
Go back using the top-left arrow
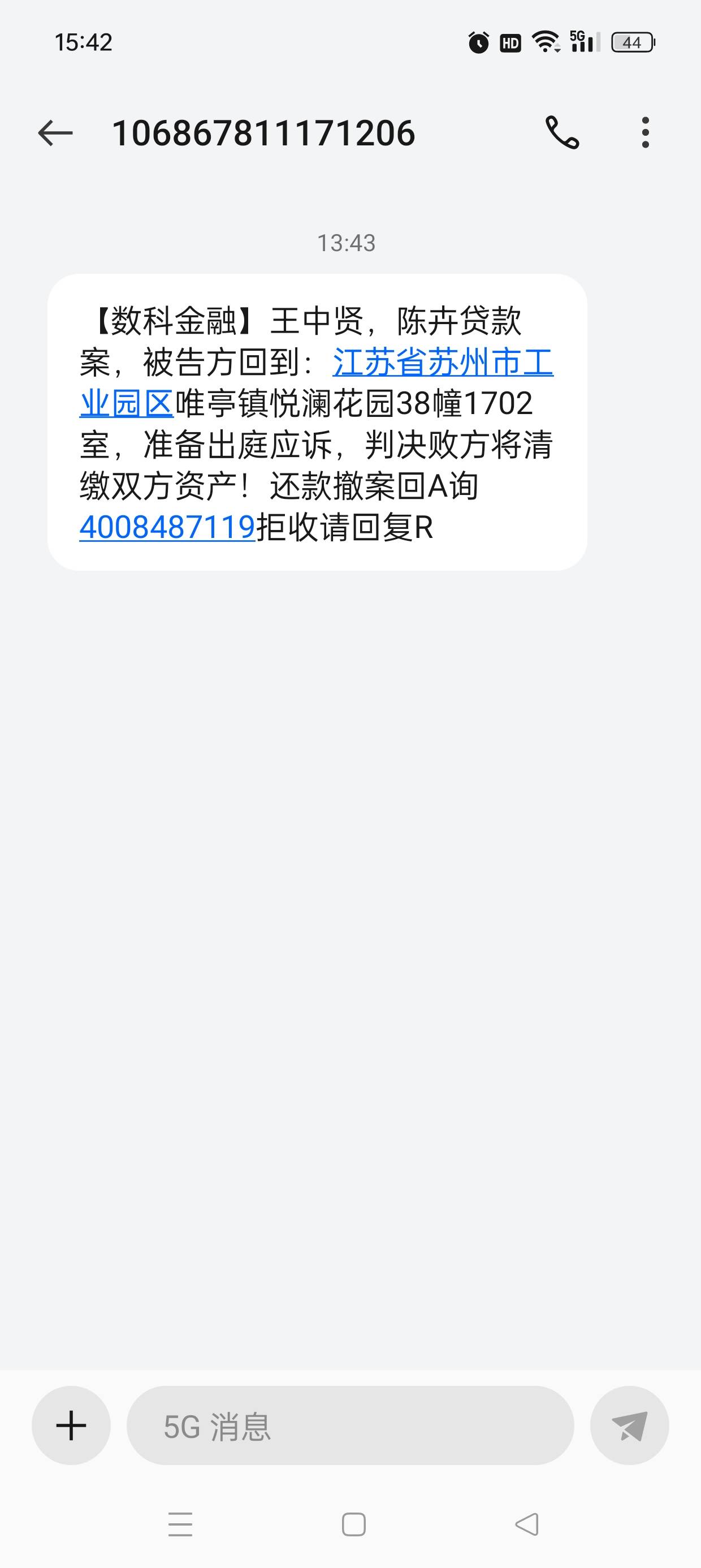click(x=55, y=133)
